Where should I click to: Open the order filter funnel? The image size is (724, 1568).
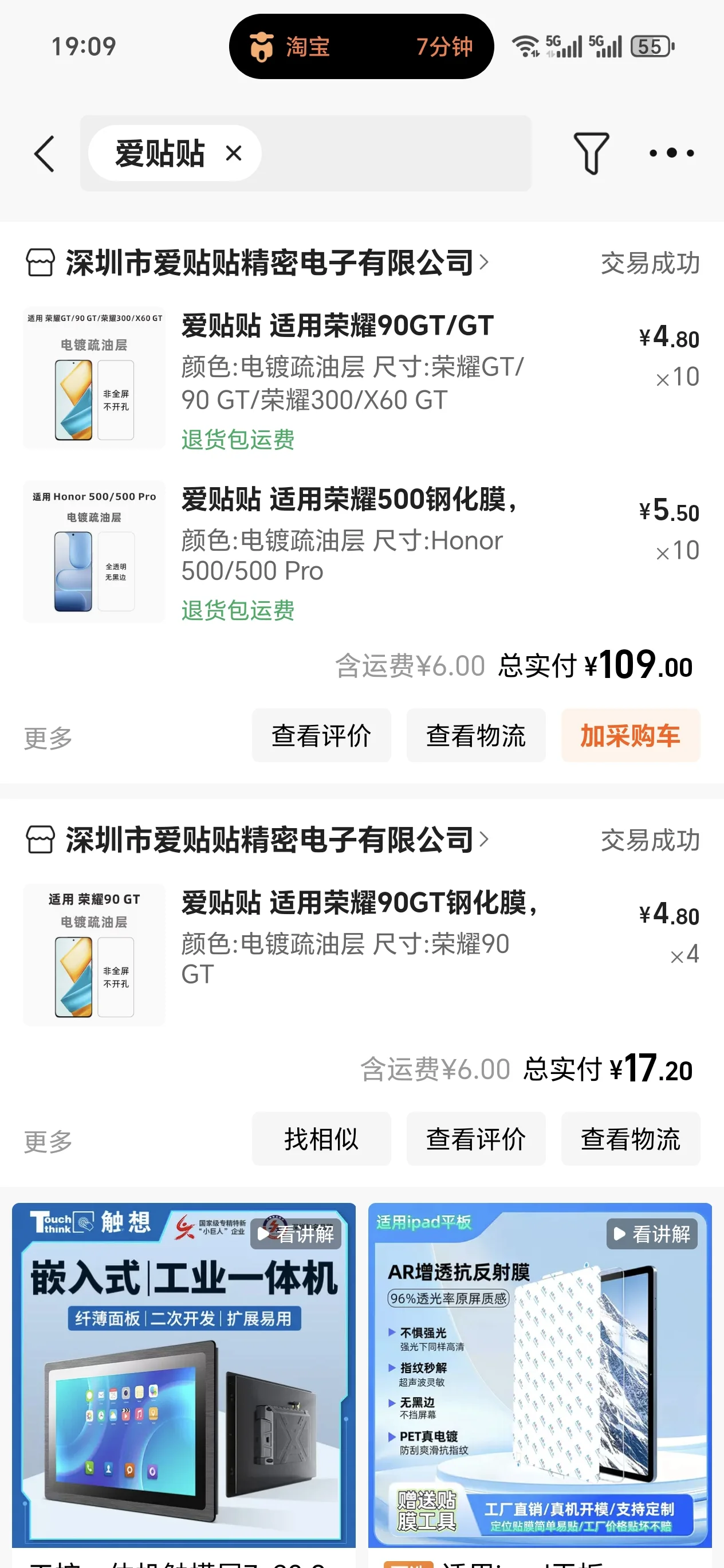click(x=591, y=154)
